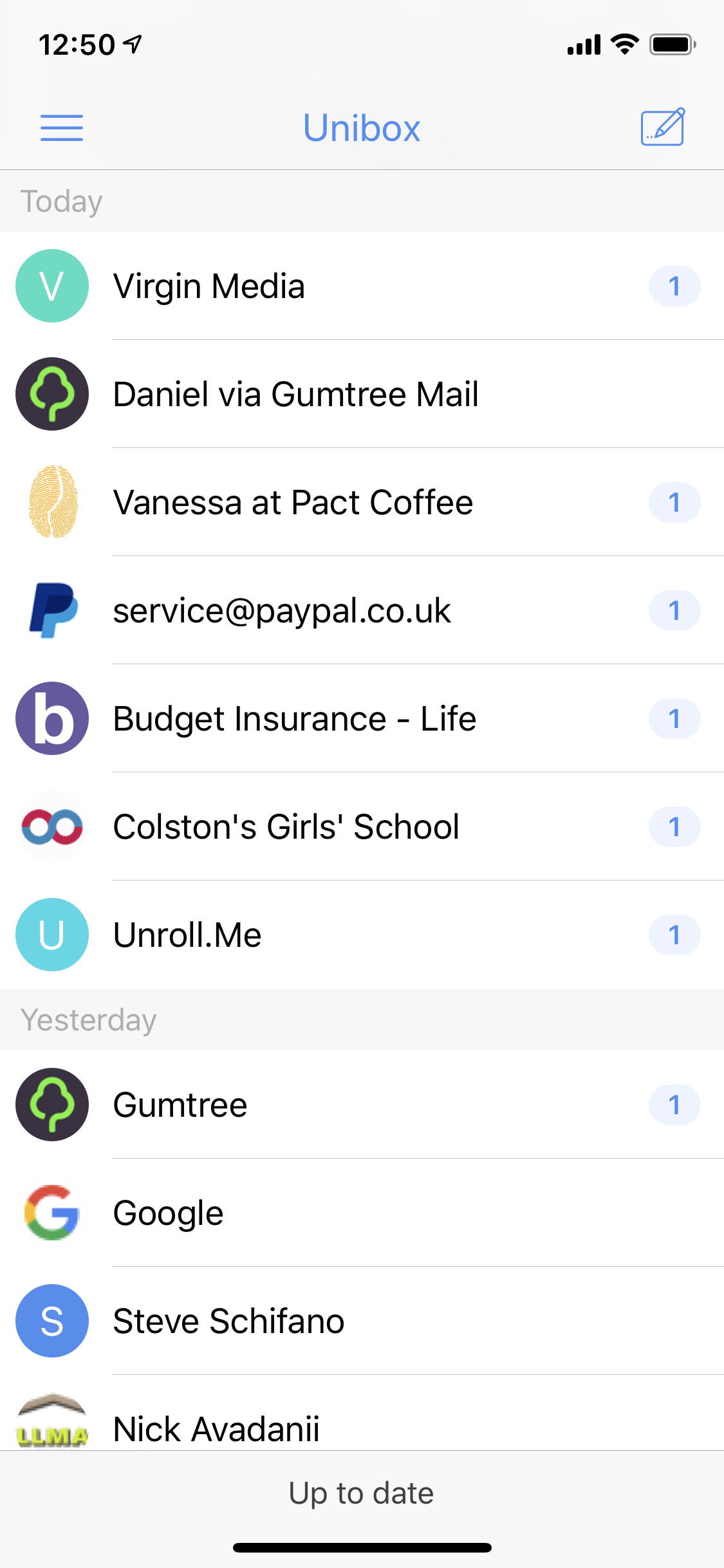Open Steve Schifano's messages
The width and height of the screenshot is (724, 1568).
pos(362,1321)
